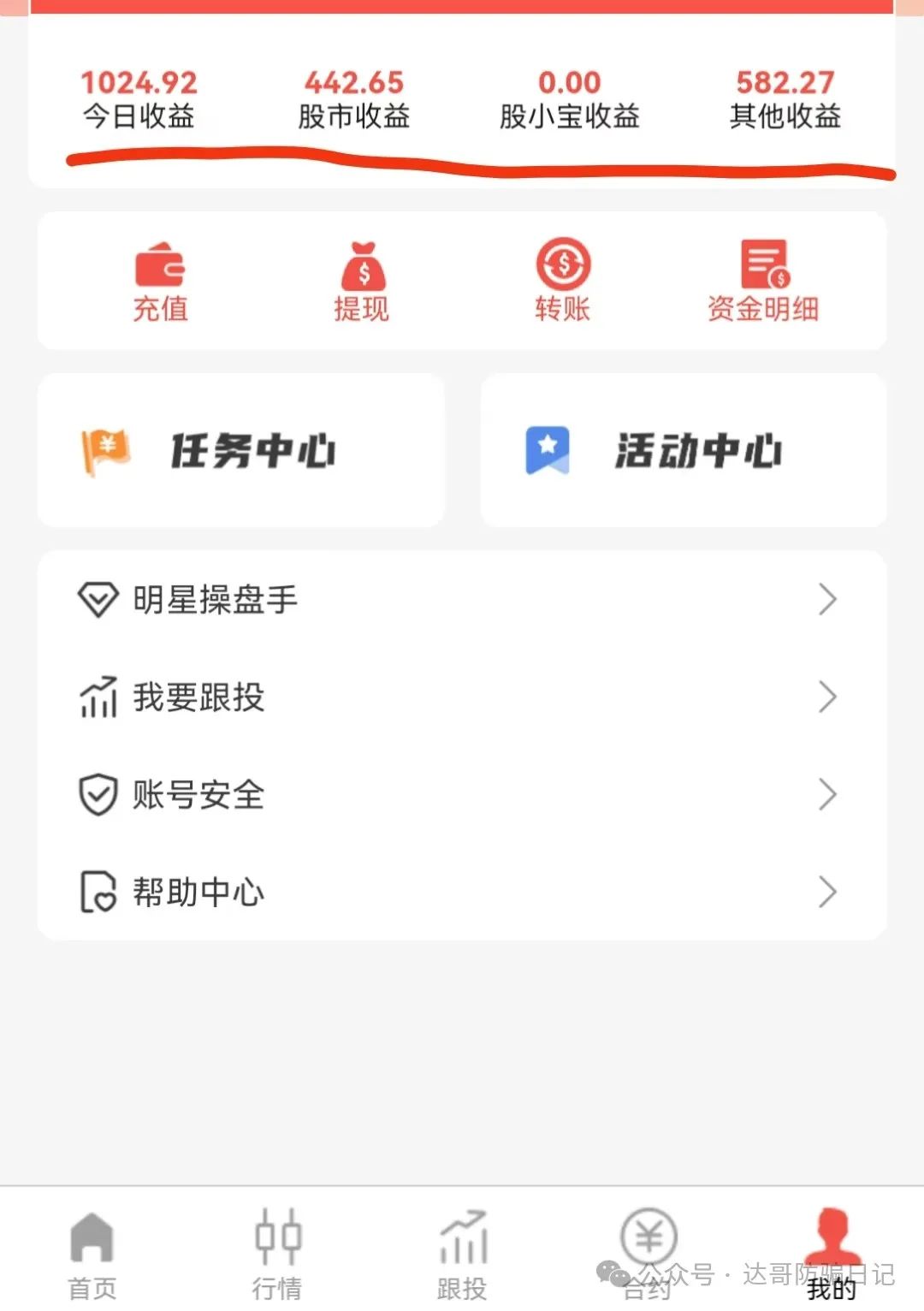Select the diamond icon beside 明星操盘手
The height and width of the screenshot is (1311, 924).
(x=98, y=599)
